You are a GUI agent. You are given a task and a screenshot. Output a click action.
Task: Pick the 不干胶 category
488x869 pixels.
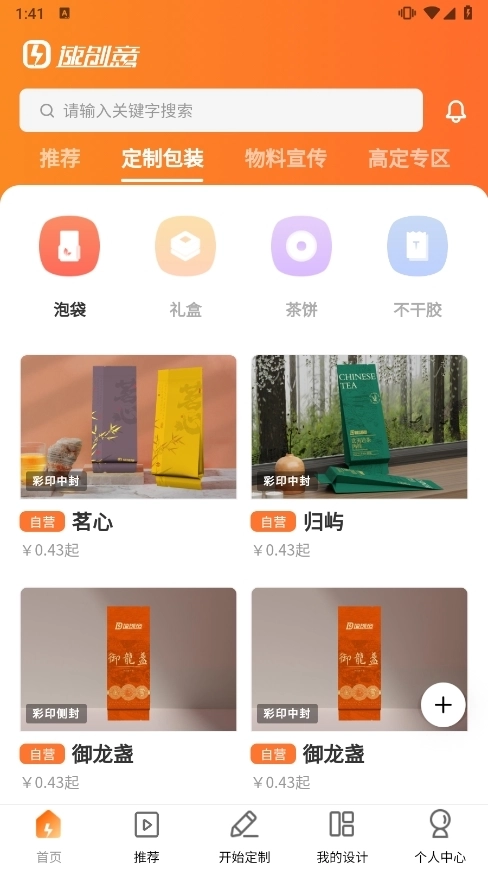coord(417,267)
